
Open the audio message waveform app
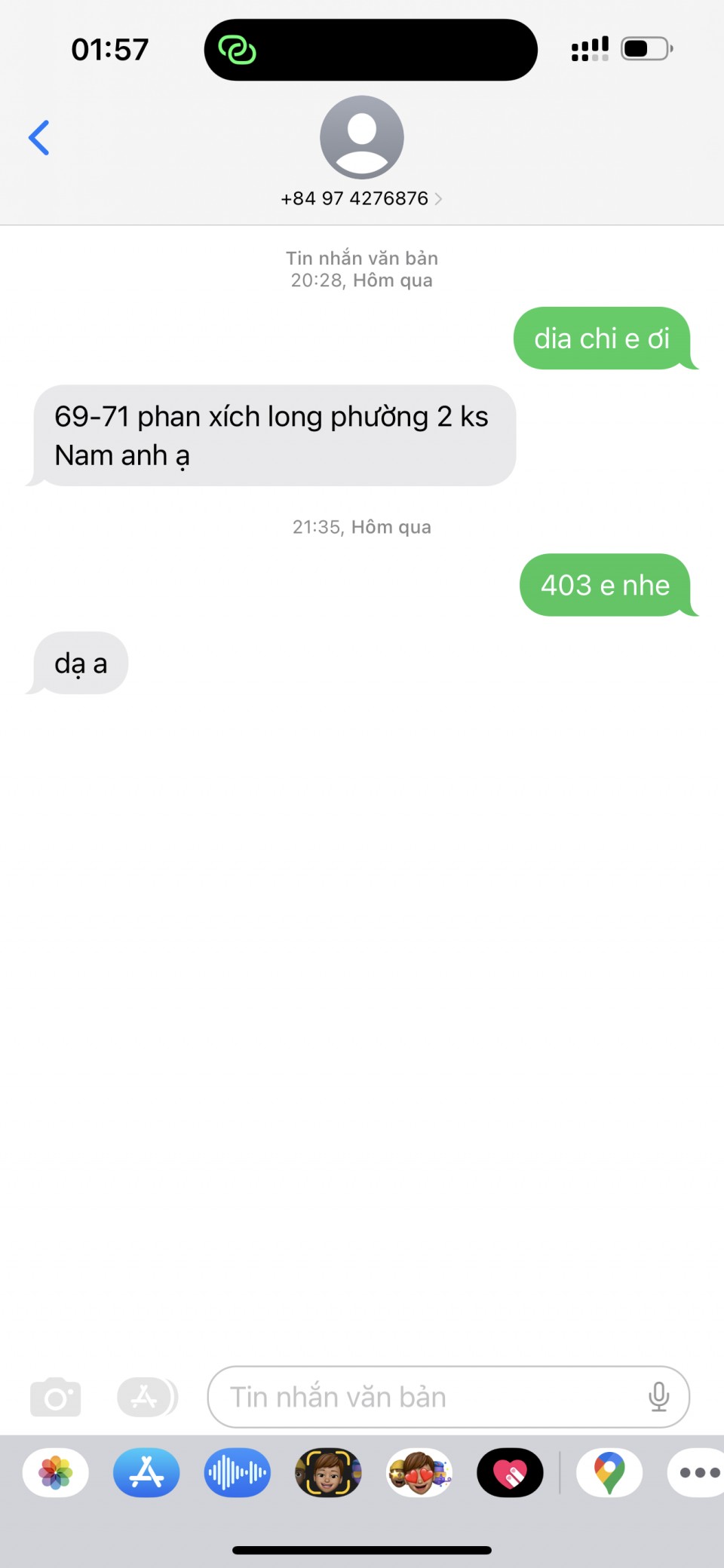(x=237, y=1472)
